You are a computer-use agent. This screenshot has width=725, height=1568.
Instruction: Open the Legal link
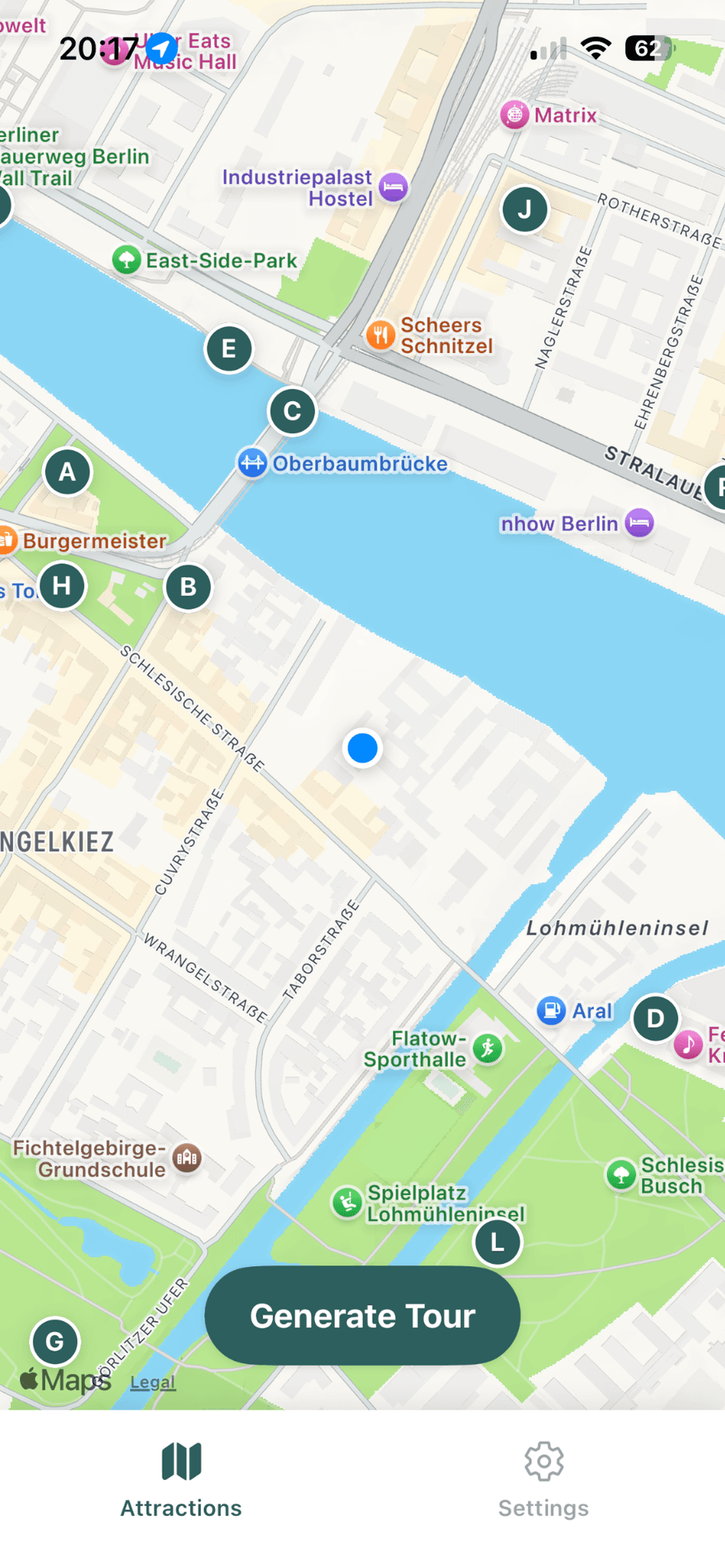(152, 1379)
